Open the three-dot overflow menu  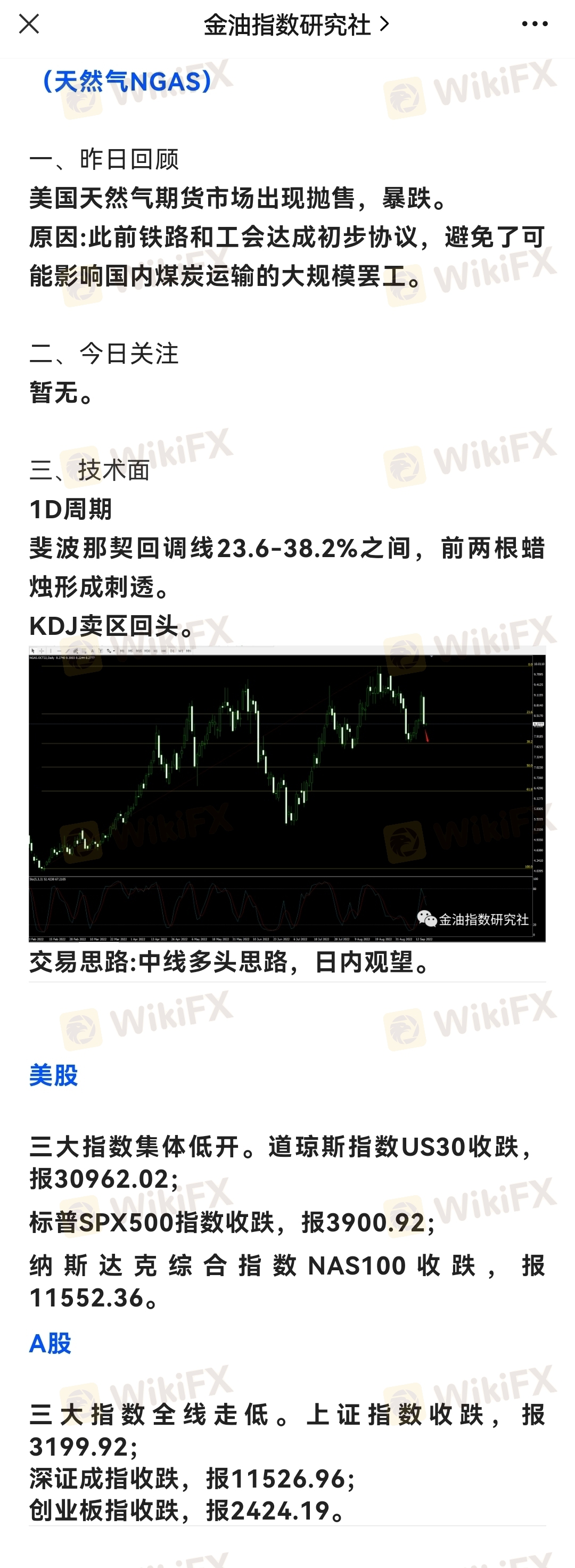point(534,24)
